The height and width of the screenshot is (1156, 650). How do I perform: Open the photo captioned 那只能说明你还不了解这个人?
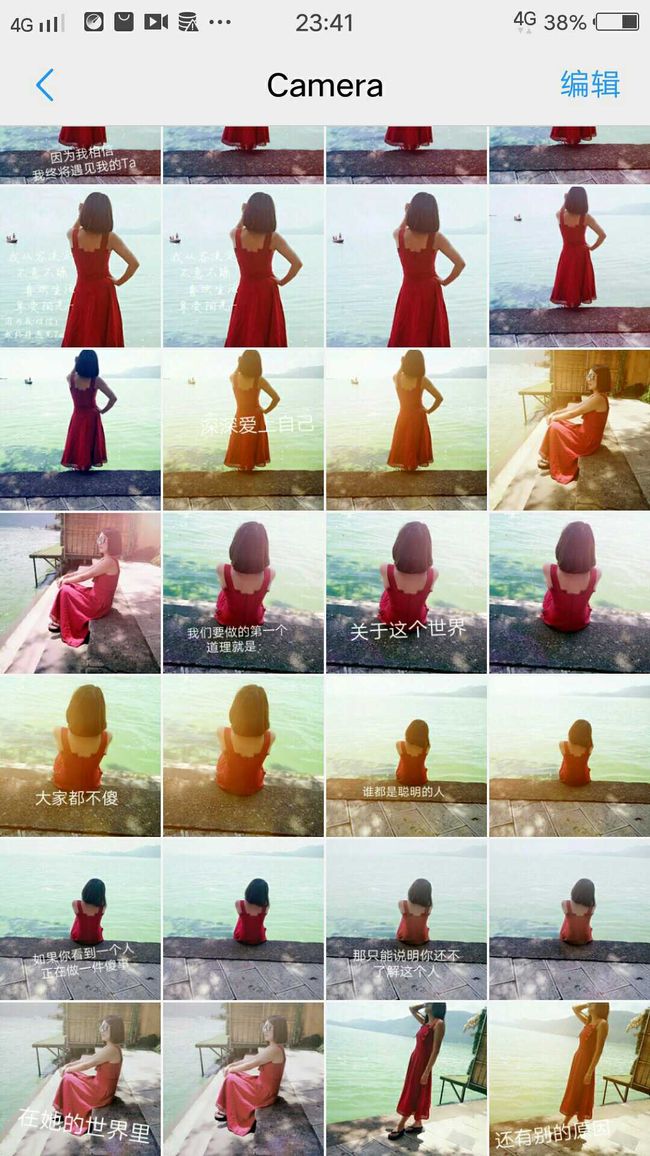point(406,919)
